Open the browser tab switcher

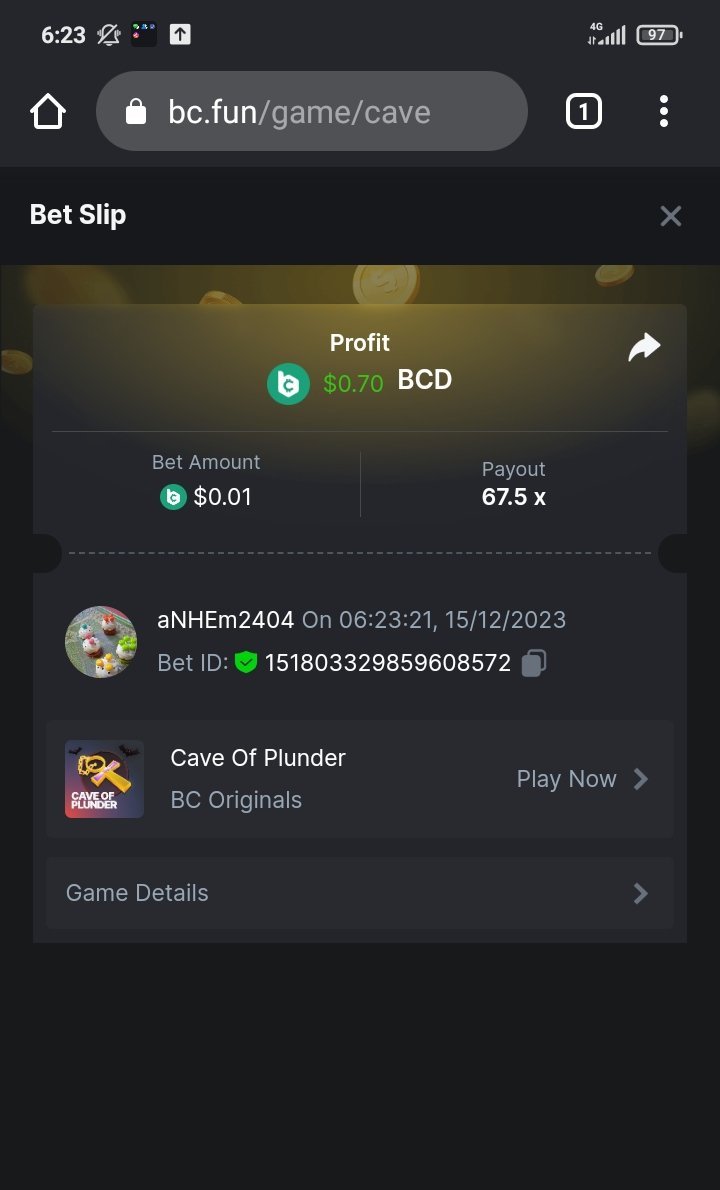(584, 111)
